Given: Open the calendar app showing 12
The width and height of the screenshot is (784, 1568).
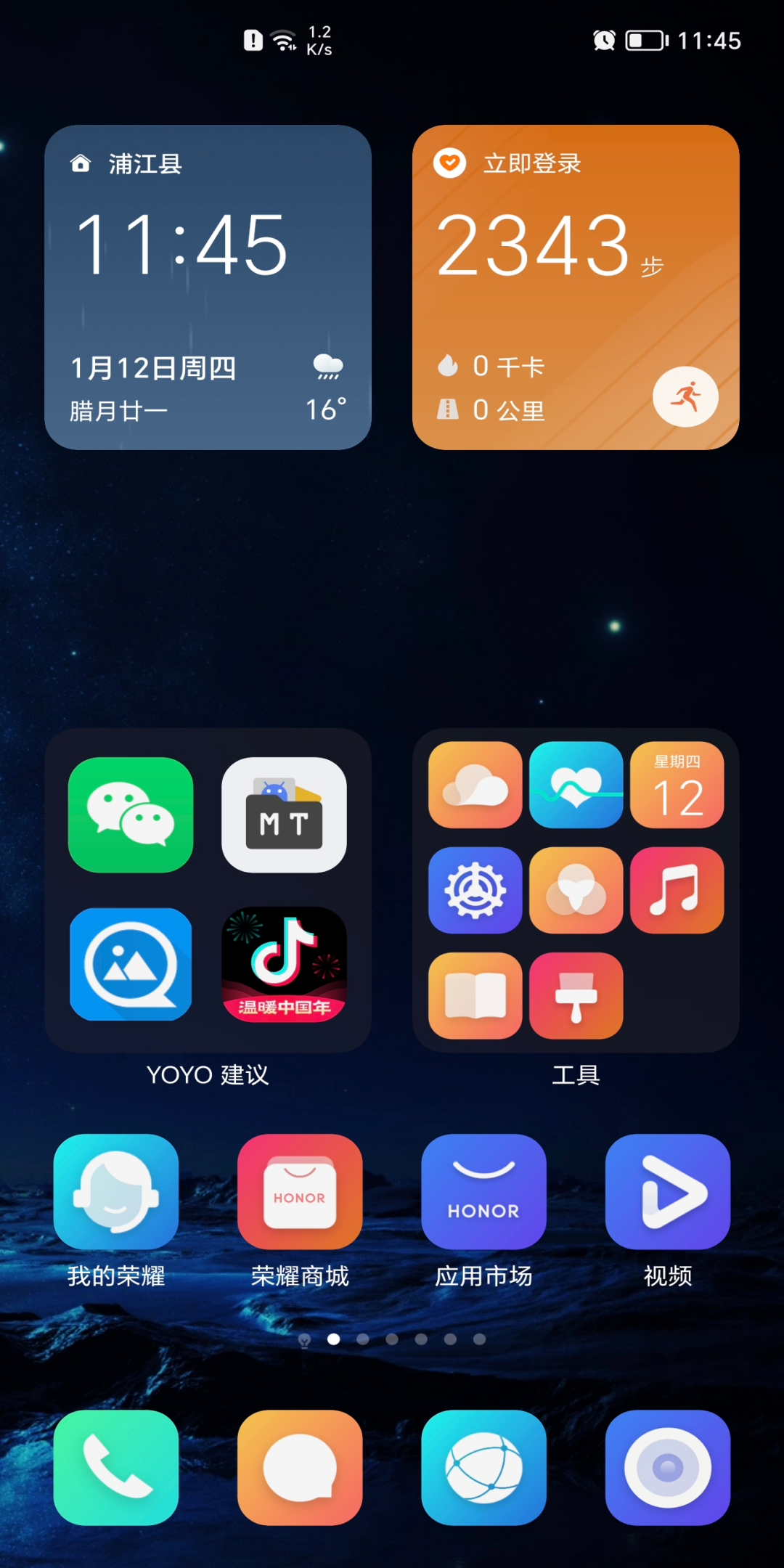Looking at the screenshot, I should point(677,785).
